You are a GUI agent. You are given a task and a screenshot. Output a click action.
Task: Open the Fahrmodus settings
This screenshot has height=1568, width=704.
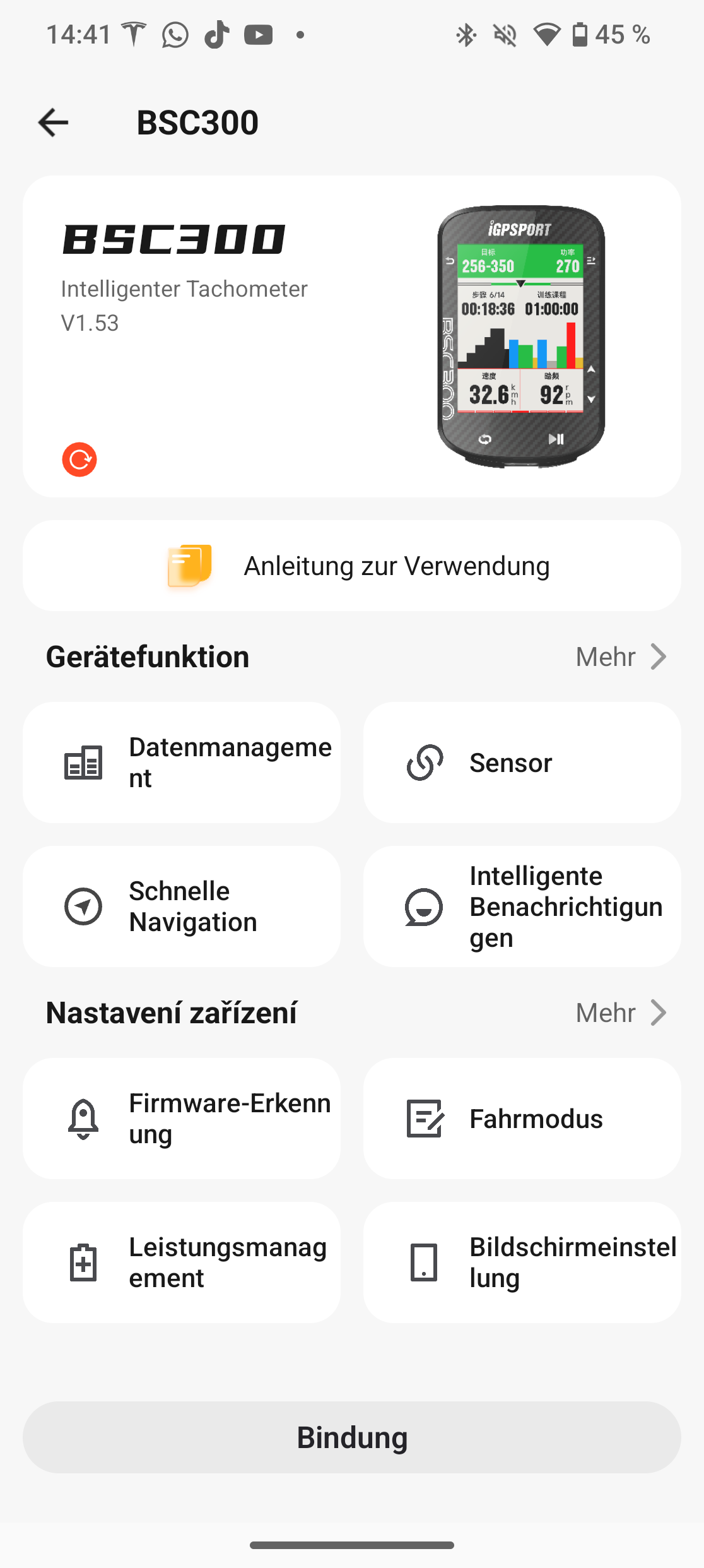click(x=522, y=1119)
